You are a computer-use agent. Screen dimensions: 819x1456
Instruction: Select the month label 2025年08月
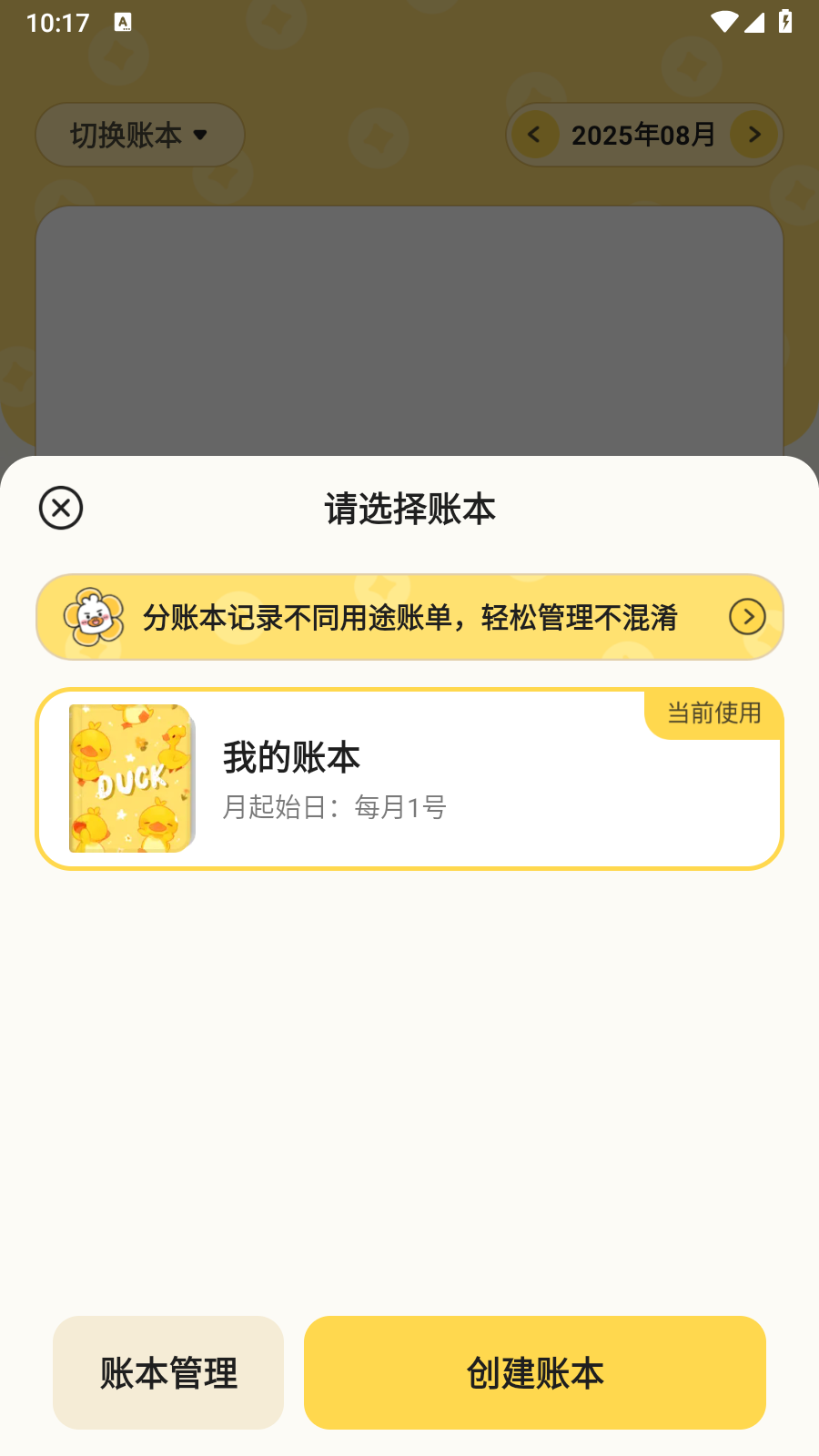643,134
